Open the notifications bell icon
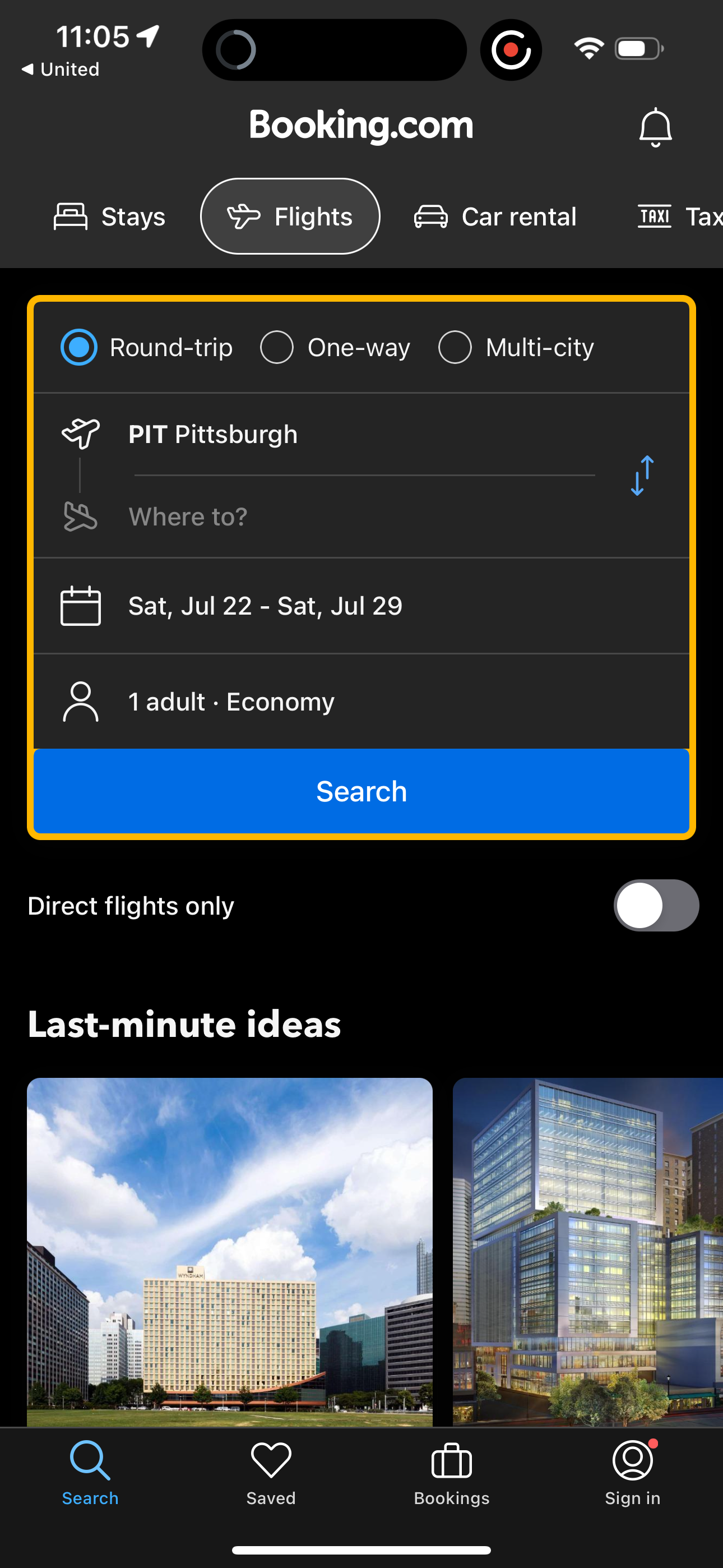This screenshot has width=723, height=1568. coord(655,127)
